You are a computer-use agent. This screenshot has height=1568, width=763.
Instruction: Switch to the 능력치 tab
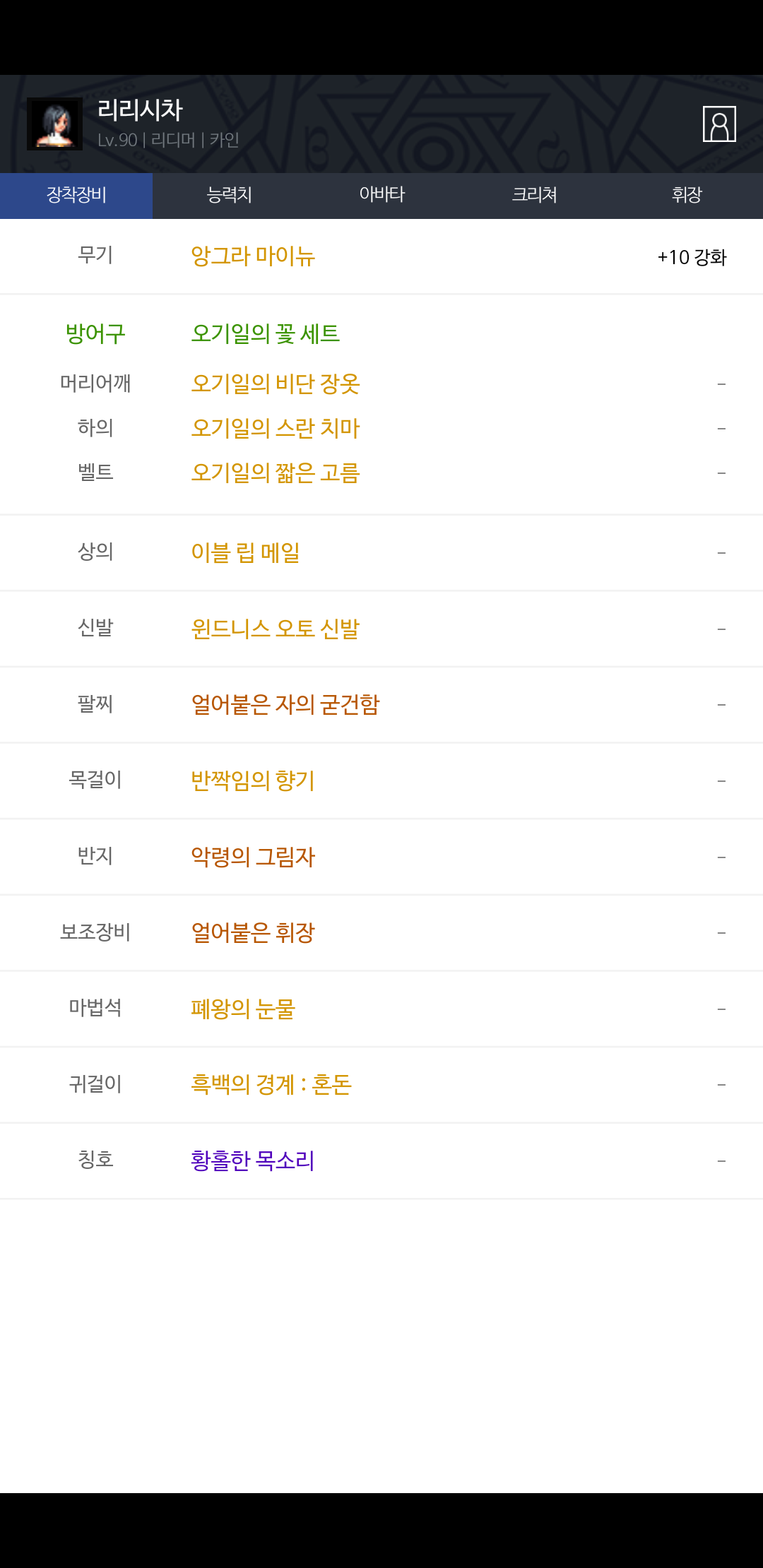[229, 196]
